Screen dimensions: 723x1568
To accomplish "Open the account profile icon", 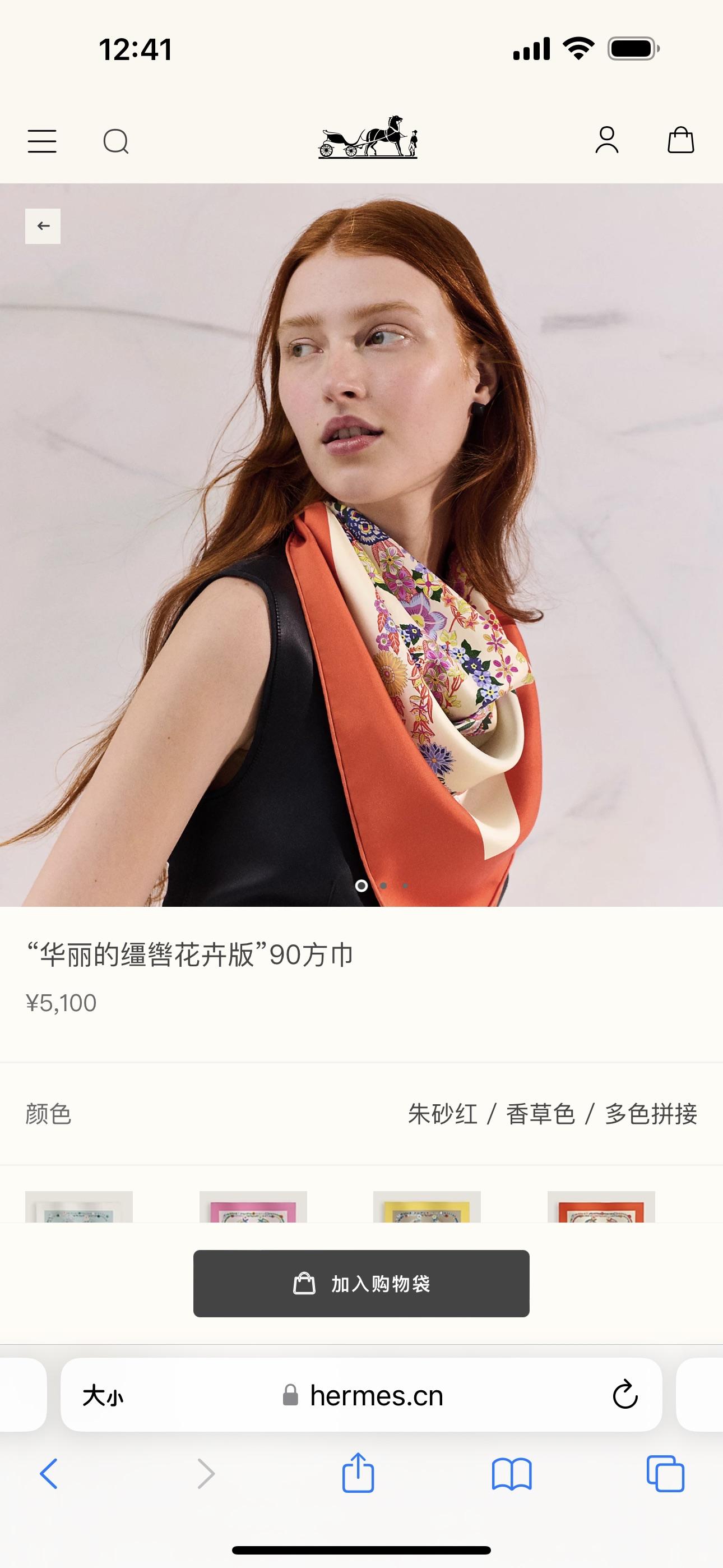I will pos(607,141).
